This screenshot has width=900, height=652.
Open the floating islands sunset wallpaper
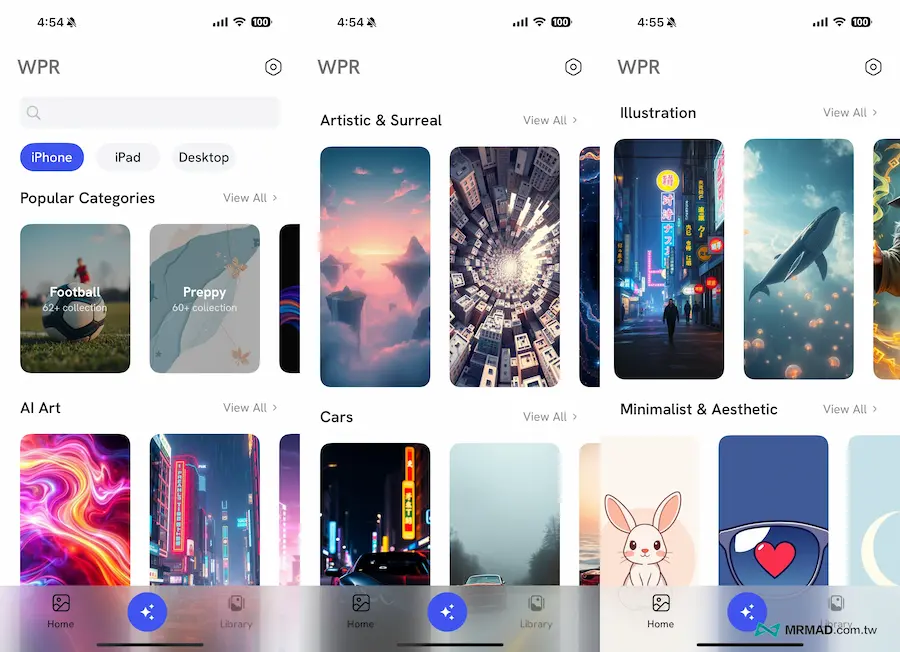click(x=375, y=267)
